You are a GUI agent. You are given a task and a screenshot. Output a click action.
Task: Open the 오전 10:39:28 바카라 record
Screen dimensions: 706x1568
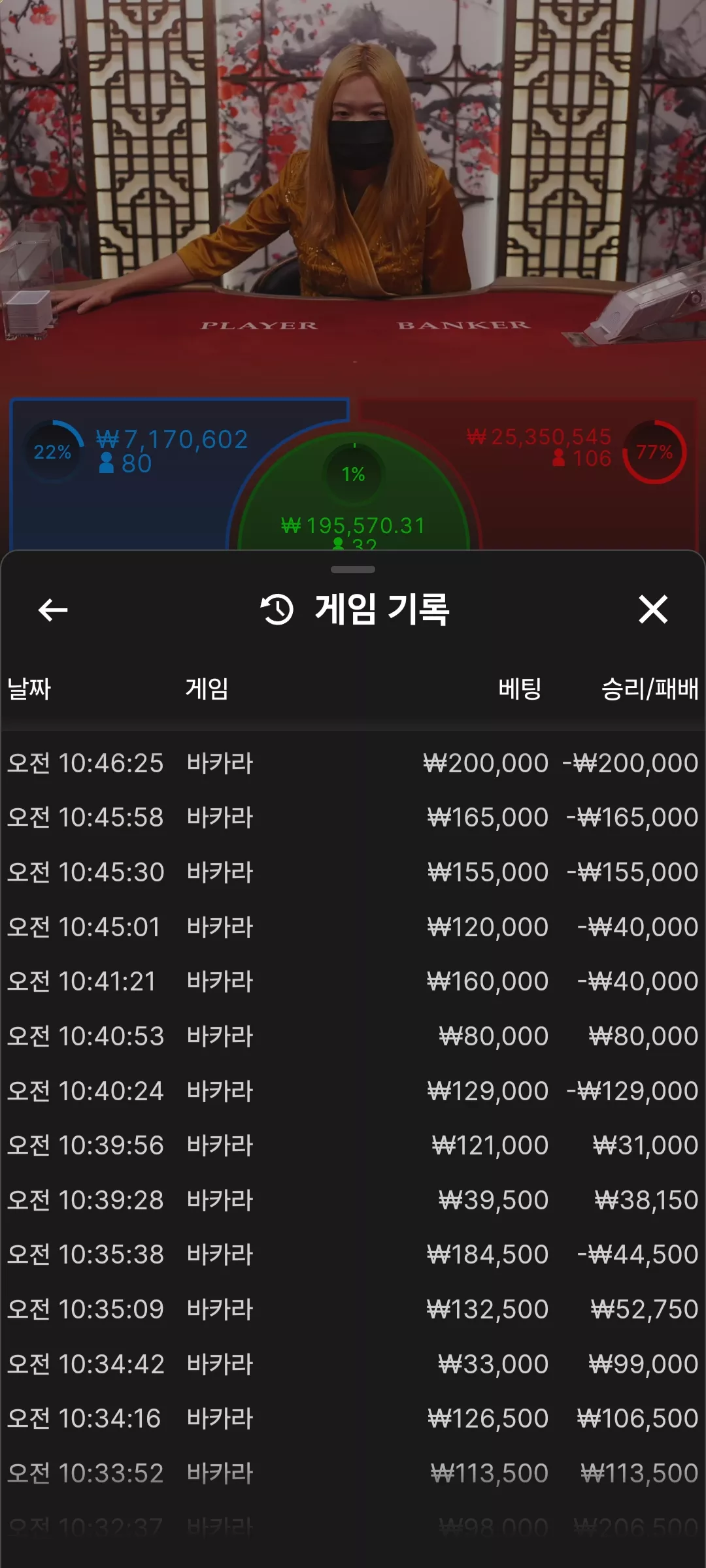[x=353, y=1200]
